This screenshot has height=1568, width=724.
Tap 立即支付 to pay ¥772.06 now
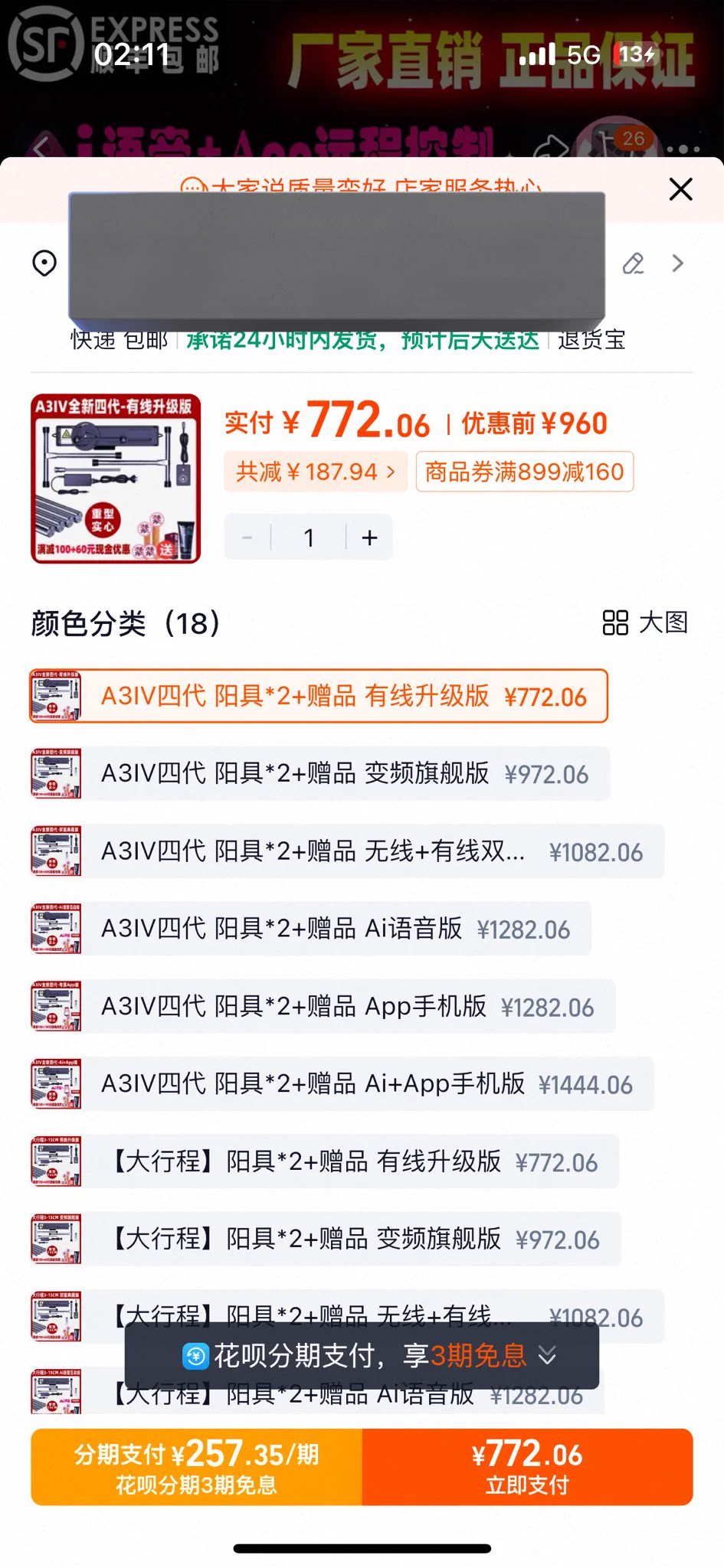pyautogui.click(x=527, y=1467)
